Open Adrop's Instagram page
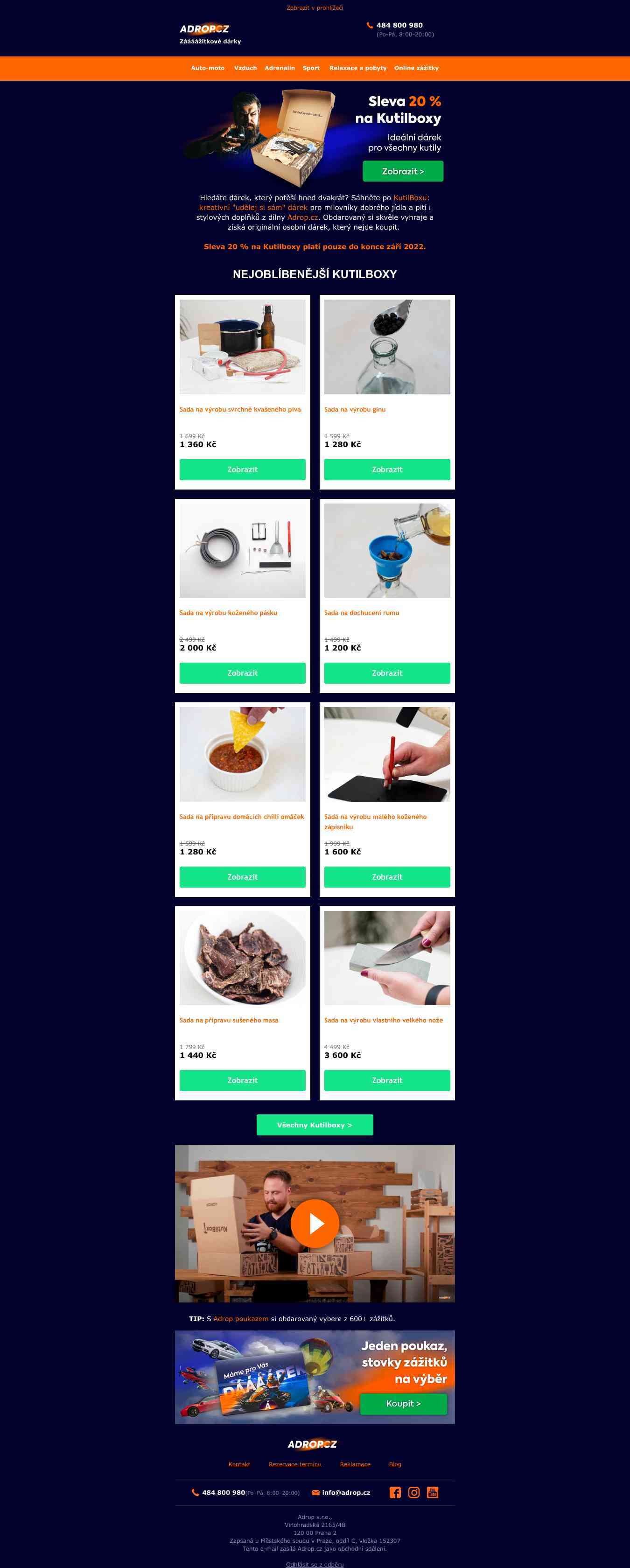The height and width of the screenshot is (1568, 630). tap(414, 1492)
